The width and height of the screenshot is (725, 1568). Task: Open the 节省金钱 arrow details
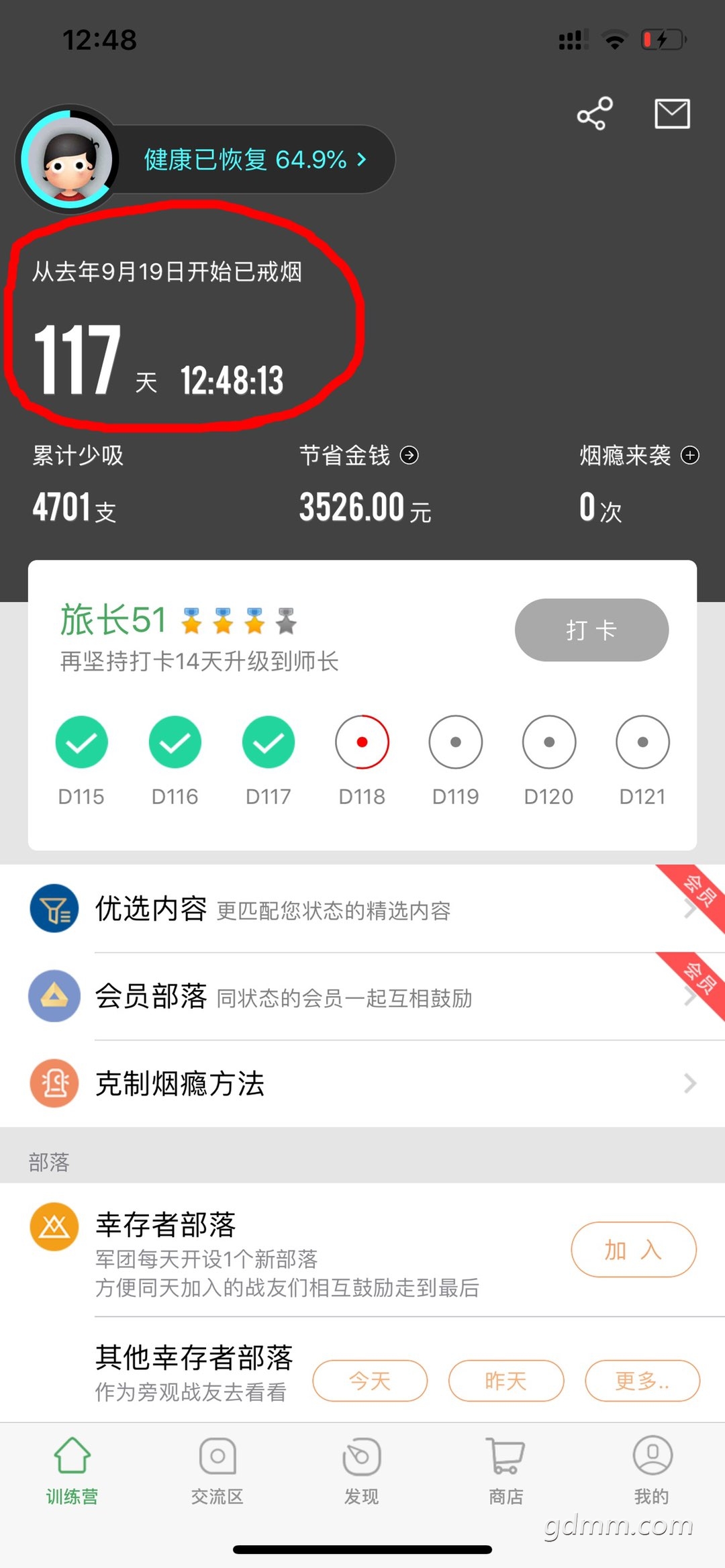tap(409, 455)
